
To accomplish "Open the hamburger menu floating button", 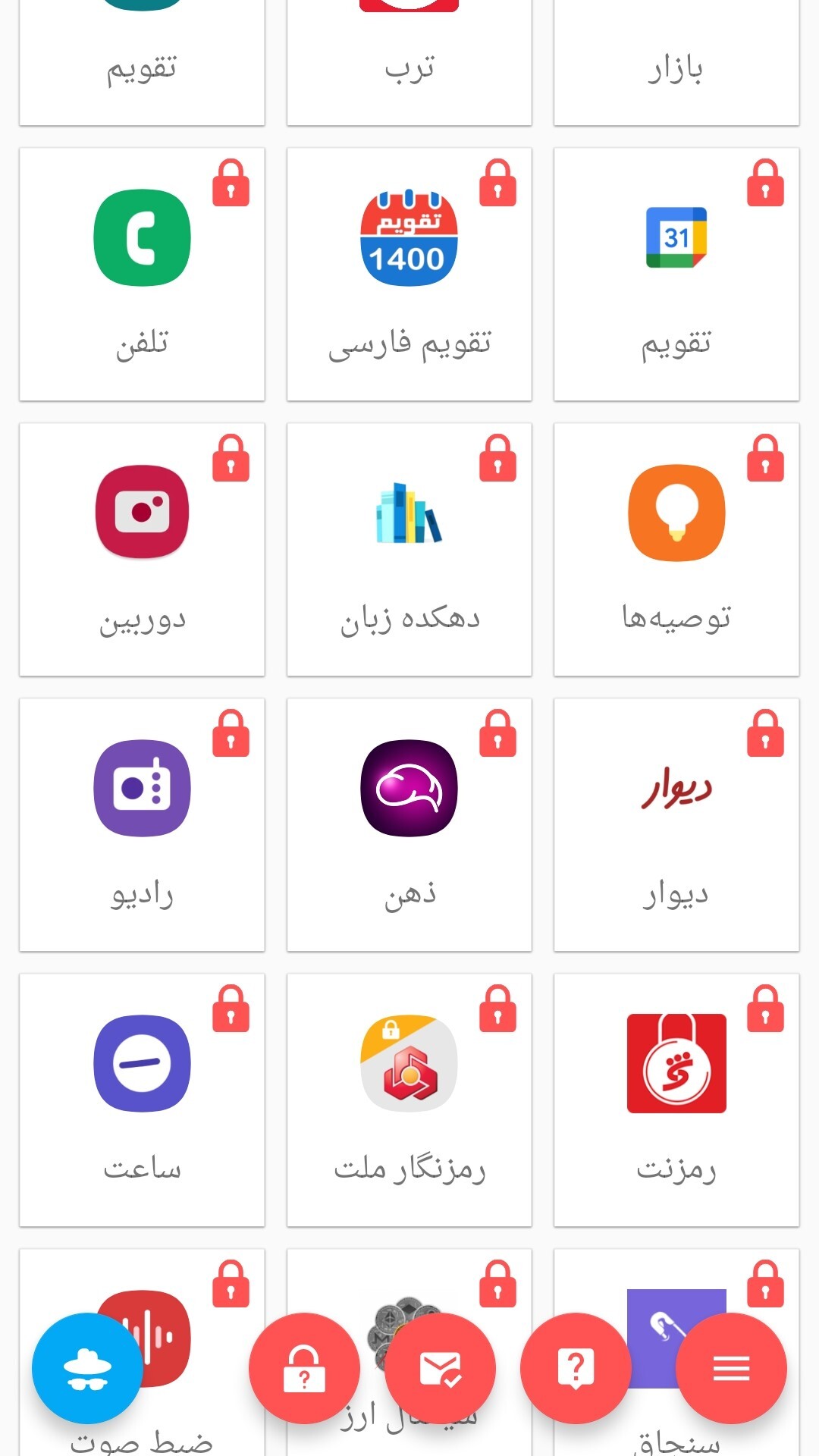I will pyautogui.click(x=731, y=1368).
